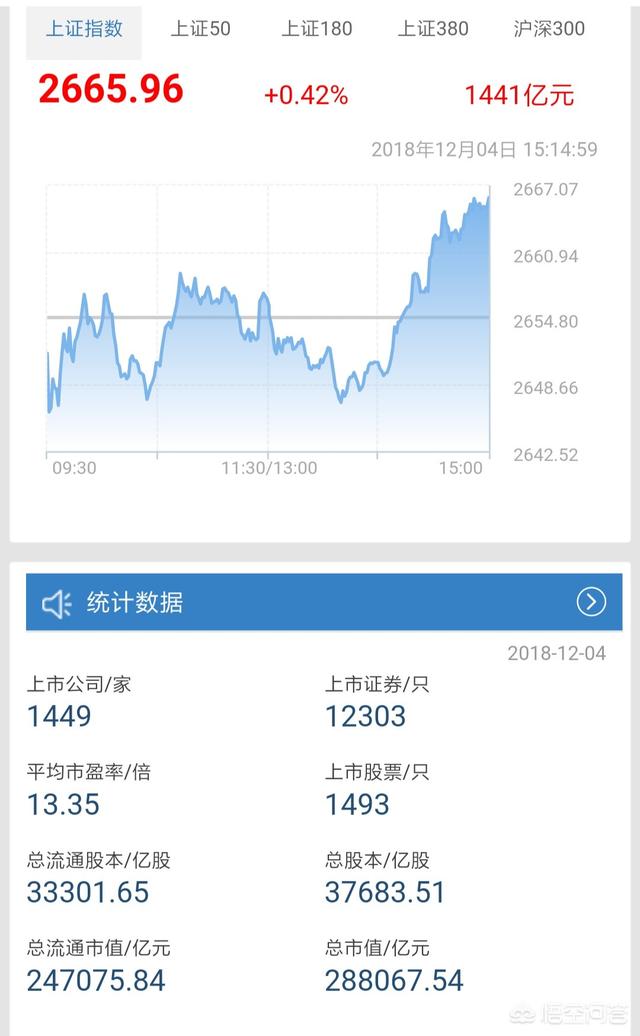Switch to the 上证180 tab
Viewport: 640px width, 1036px height.
tap(316, 28)
